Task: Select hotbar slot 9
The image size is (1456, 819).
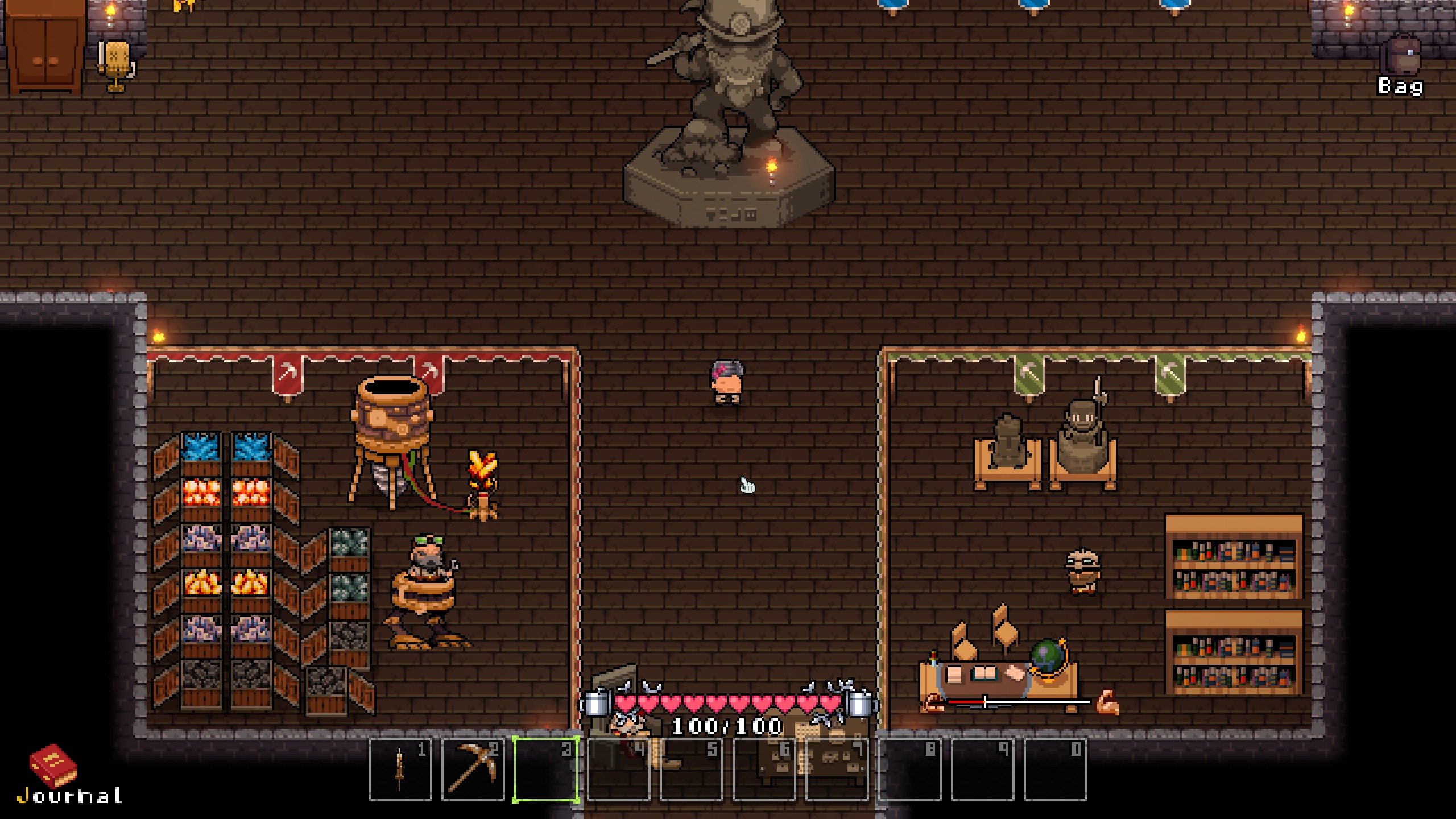Action: click(982, 769)
